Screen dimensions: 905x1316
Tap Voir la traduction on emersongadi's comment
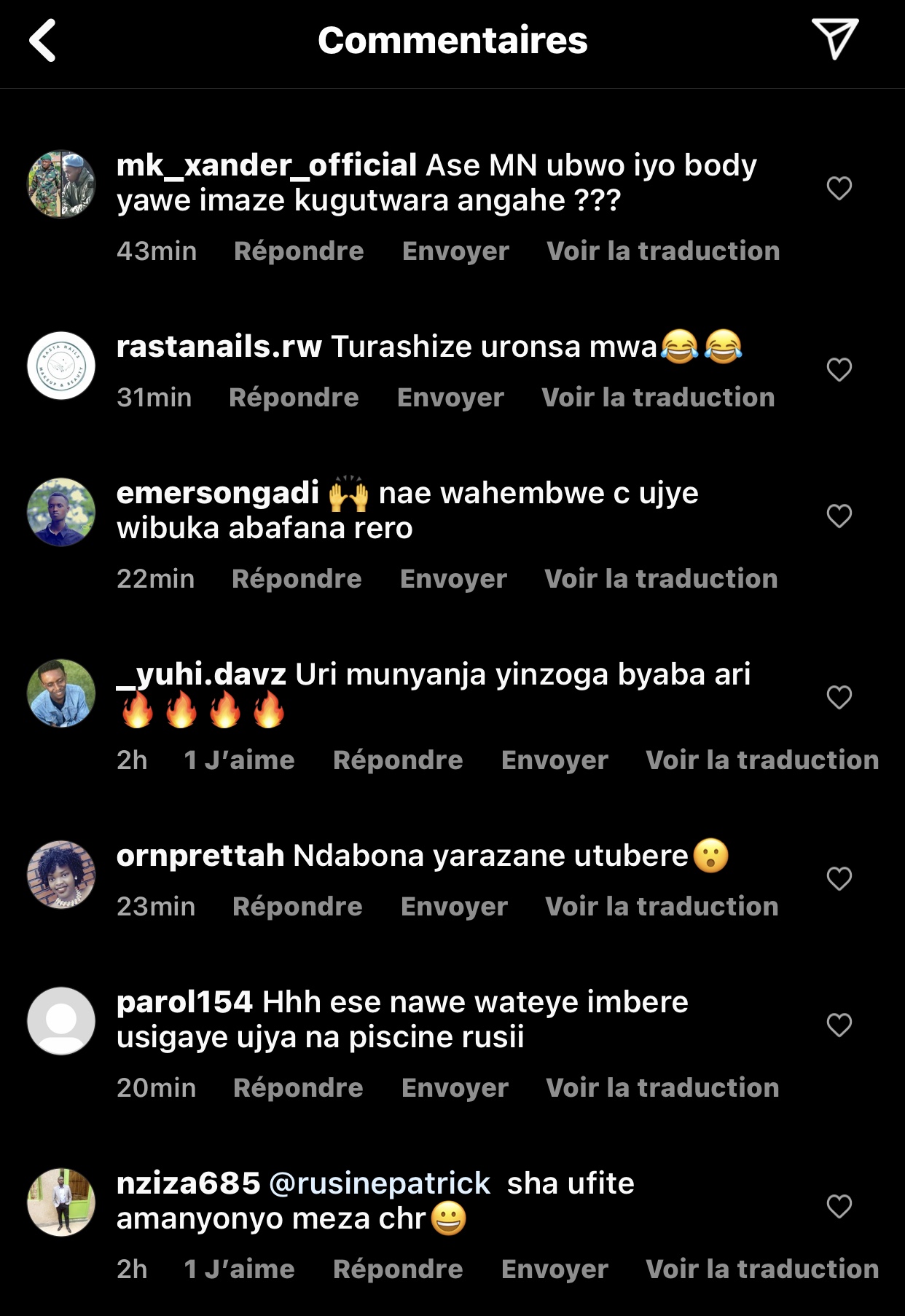661,578
